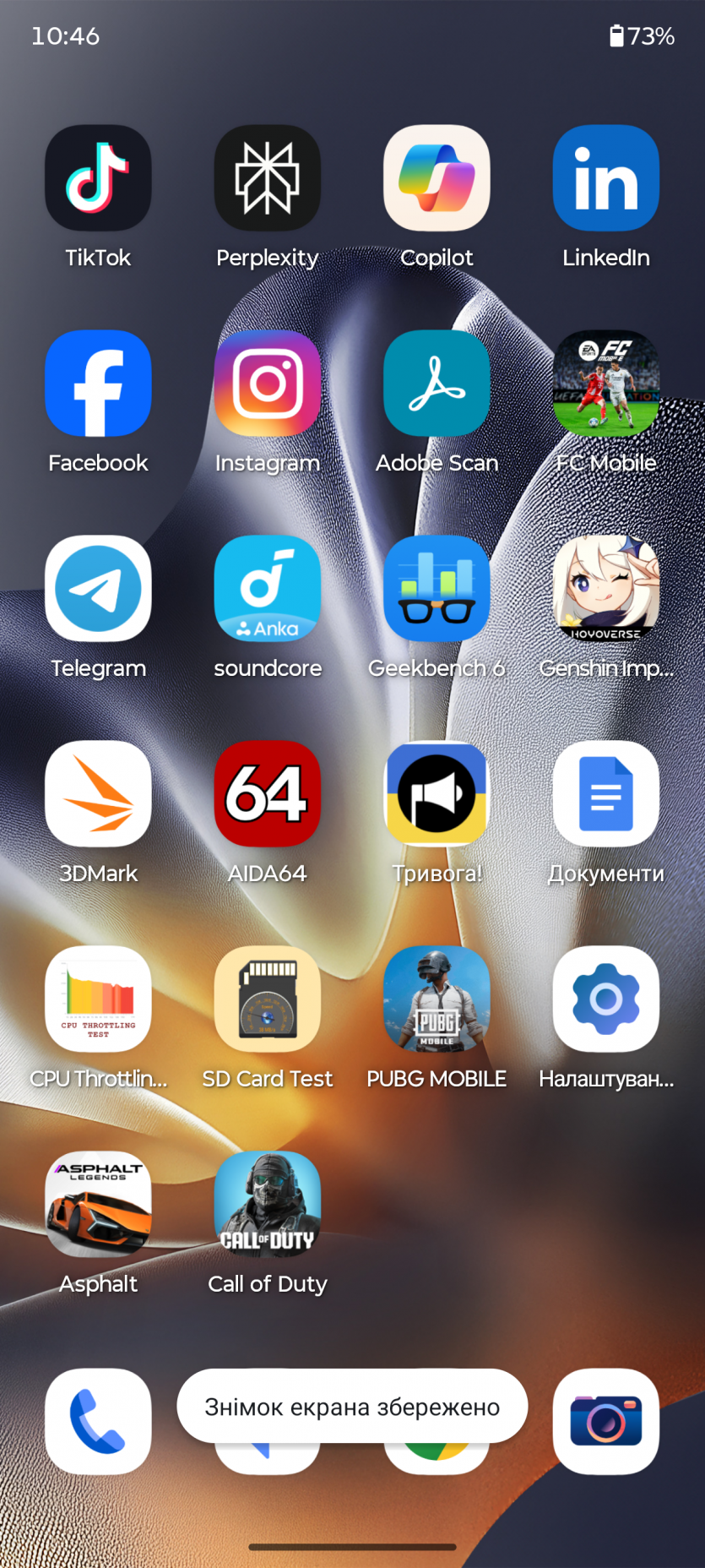Open Instagram

(267, 384)
